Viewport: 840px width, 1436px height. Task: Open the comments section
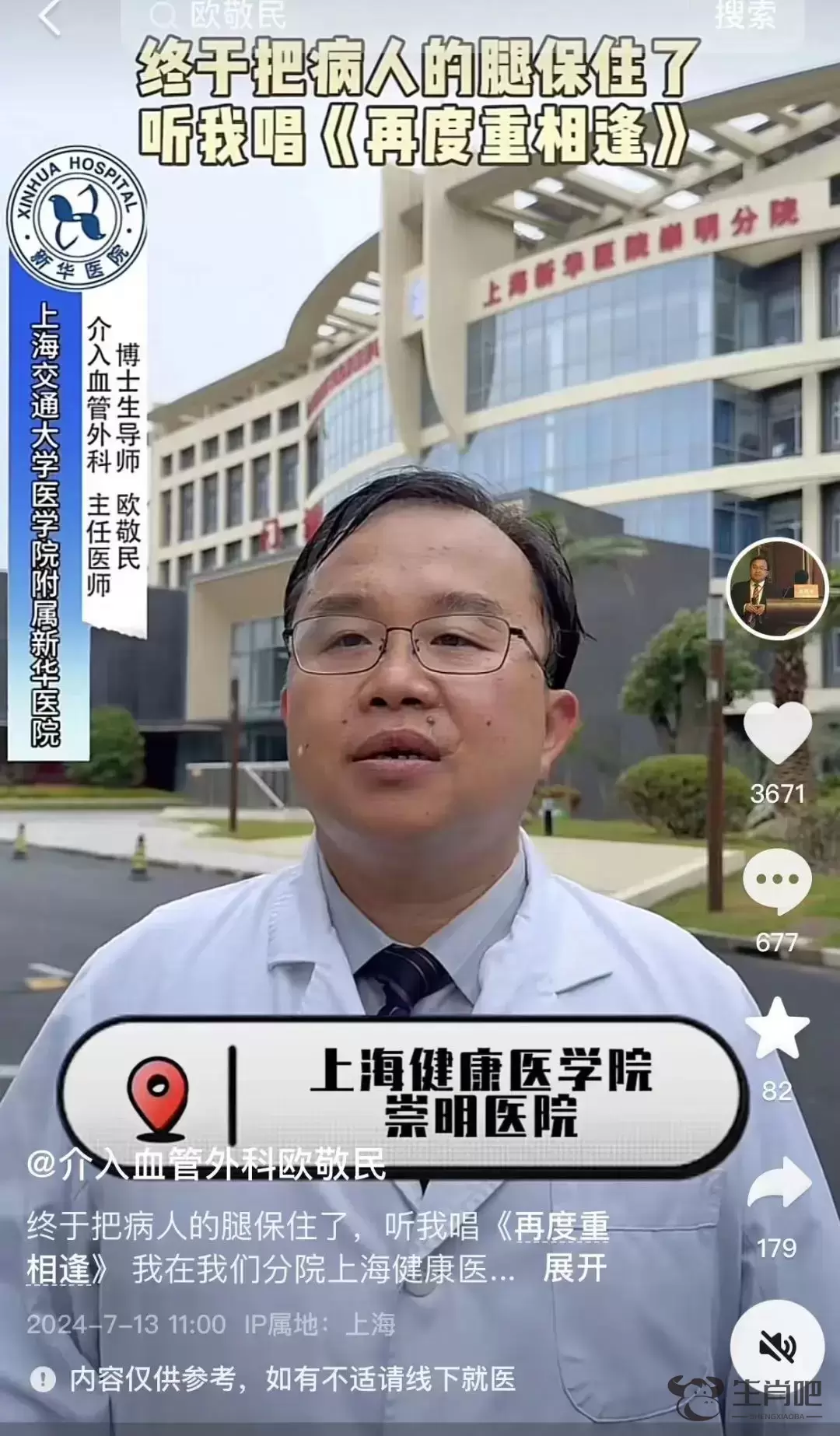tap(777, 881)
